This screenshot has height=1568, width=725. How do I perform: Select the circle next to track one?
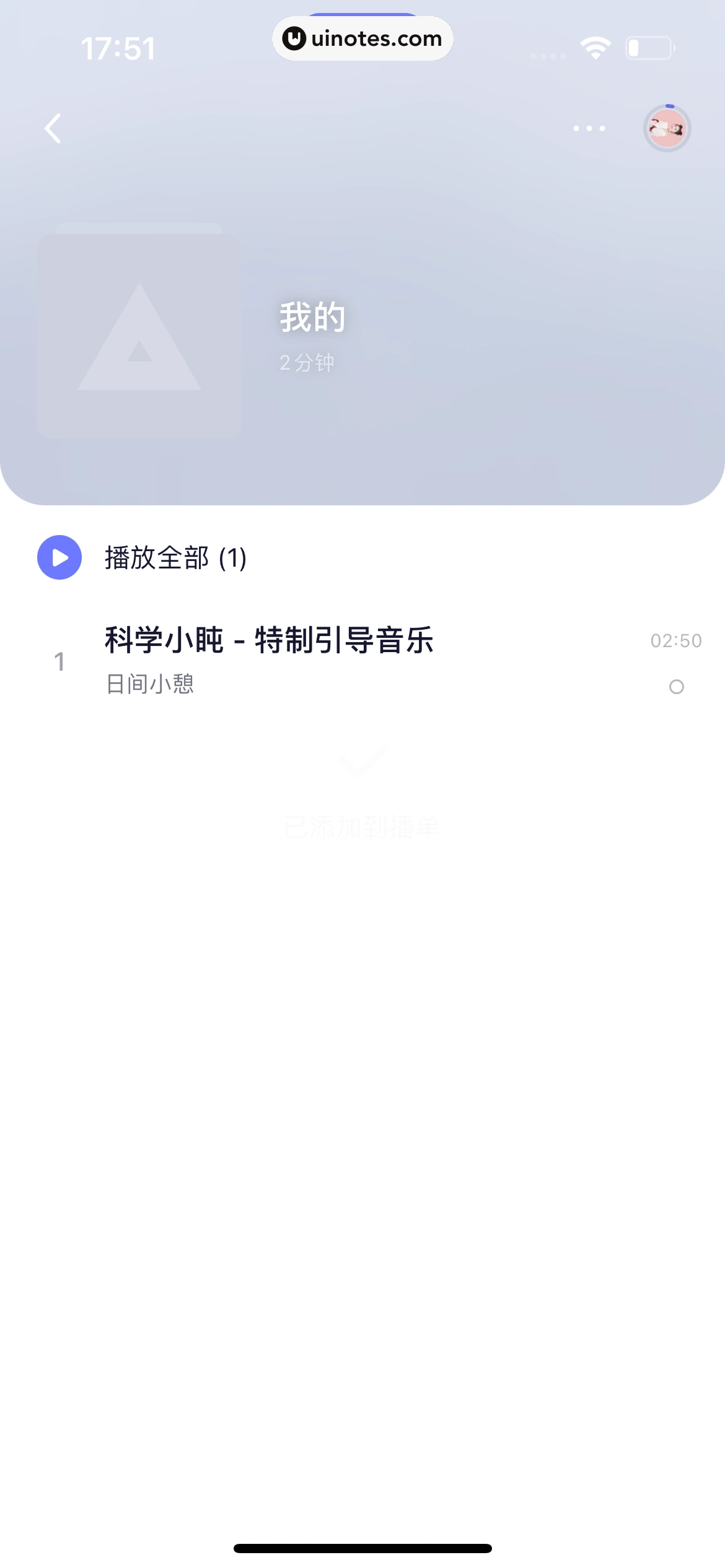[676, 687]
